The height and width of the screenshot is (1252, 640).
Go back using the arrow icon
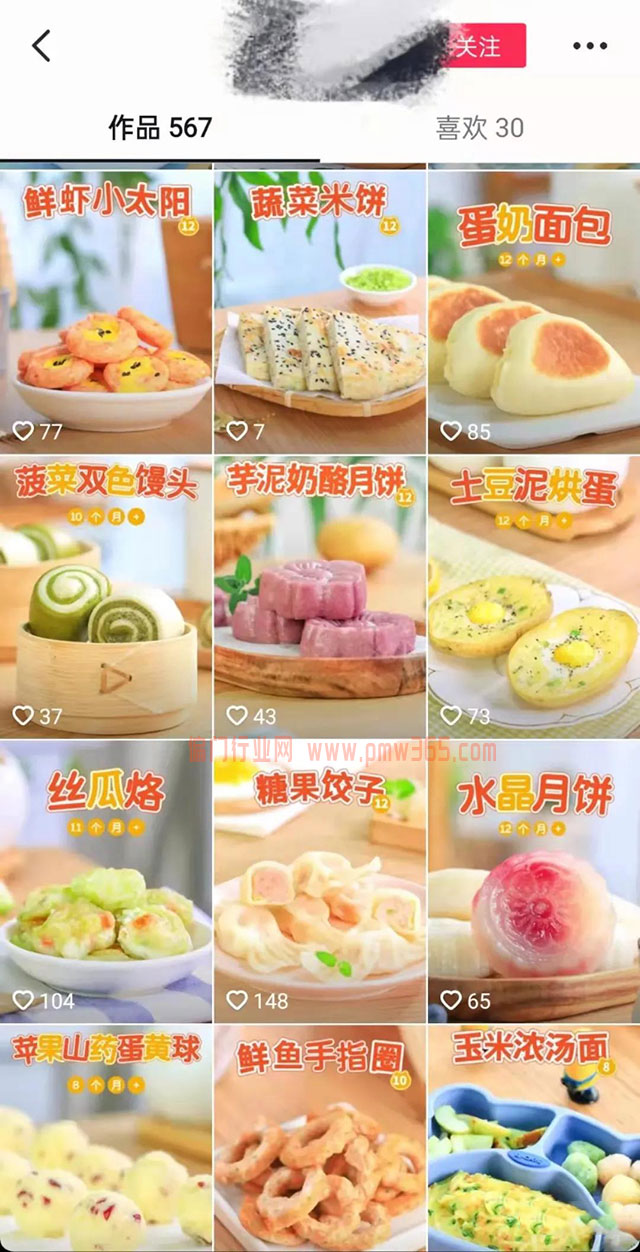coord(41,46)
